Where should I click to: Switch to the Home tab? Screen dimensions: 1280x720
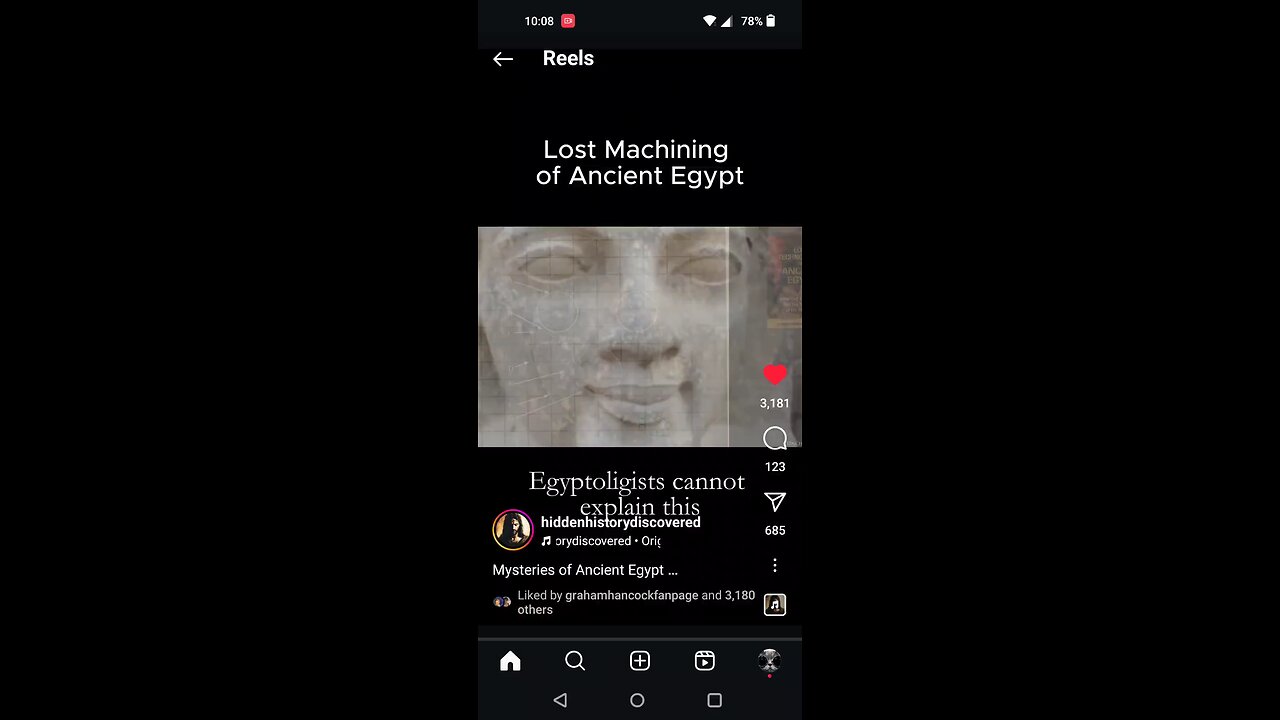click(x=510, y=661)
